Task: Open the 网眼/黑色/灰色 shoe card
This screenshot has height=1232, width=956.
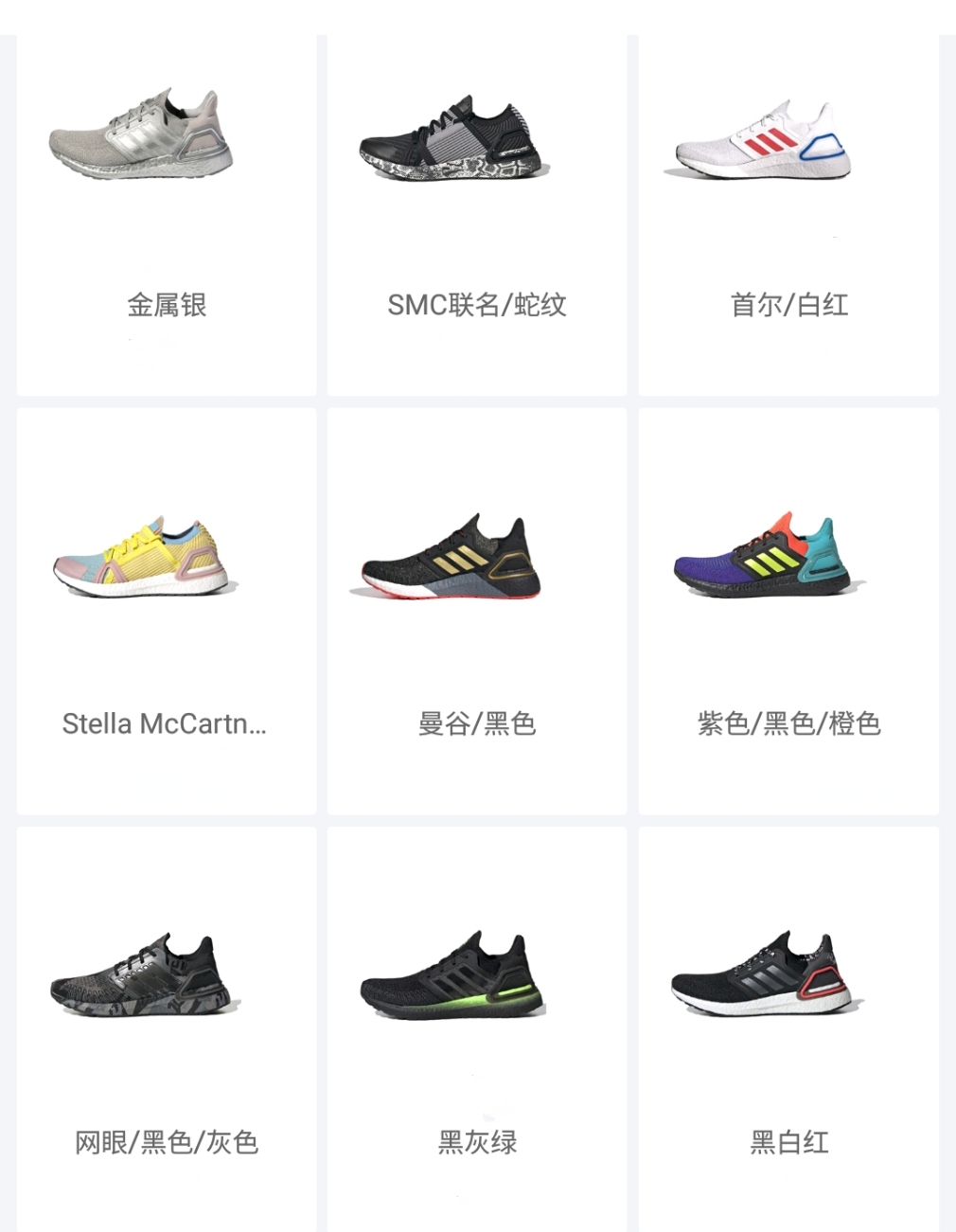Action: [x=167, y=1028]
